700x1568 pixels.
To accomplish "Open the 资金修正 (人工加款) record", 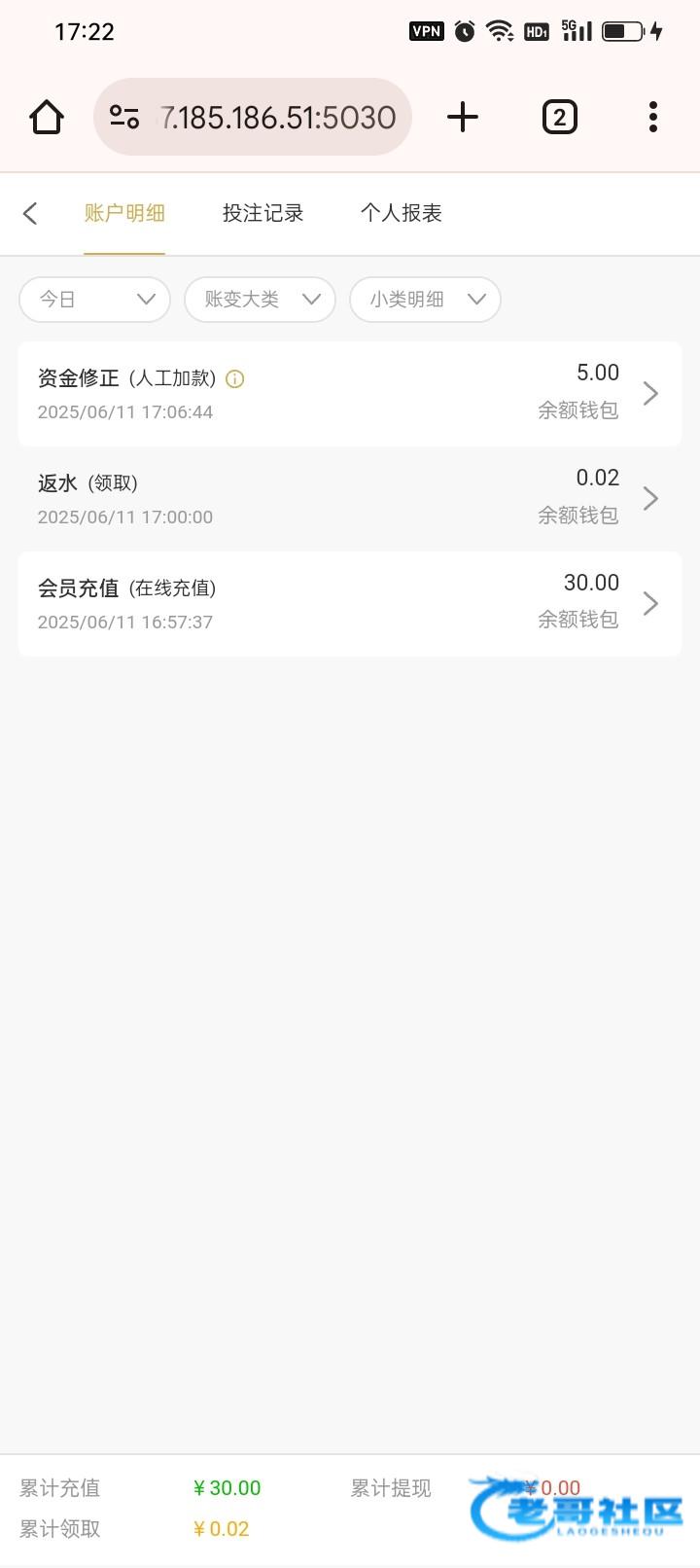I will (350, 394).
